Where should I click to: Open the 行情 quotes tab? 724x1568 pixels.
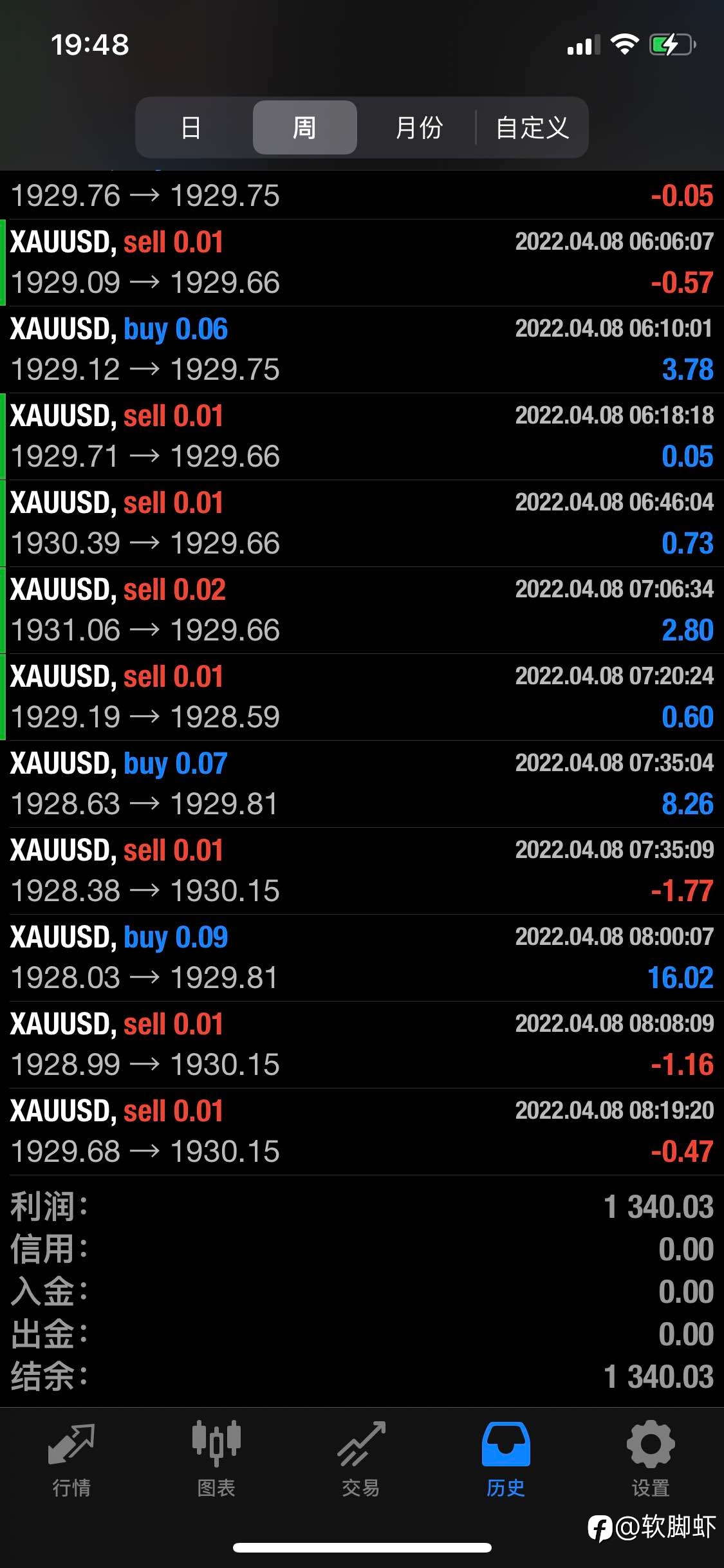71,1460
